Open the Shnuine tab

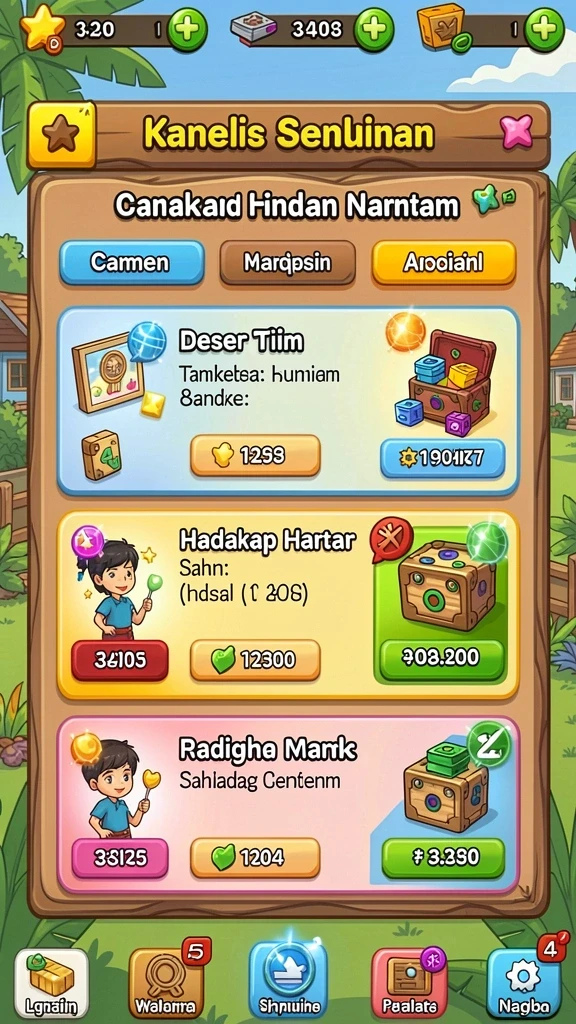[288, 981]
